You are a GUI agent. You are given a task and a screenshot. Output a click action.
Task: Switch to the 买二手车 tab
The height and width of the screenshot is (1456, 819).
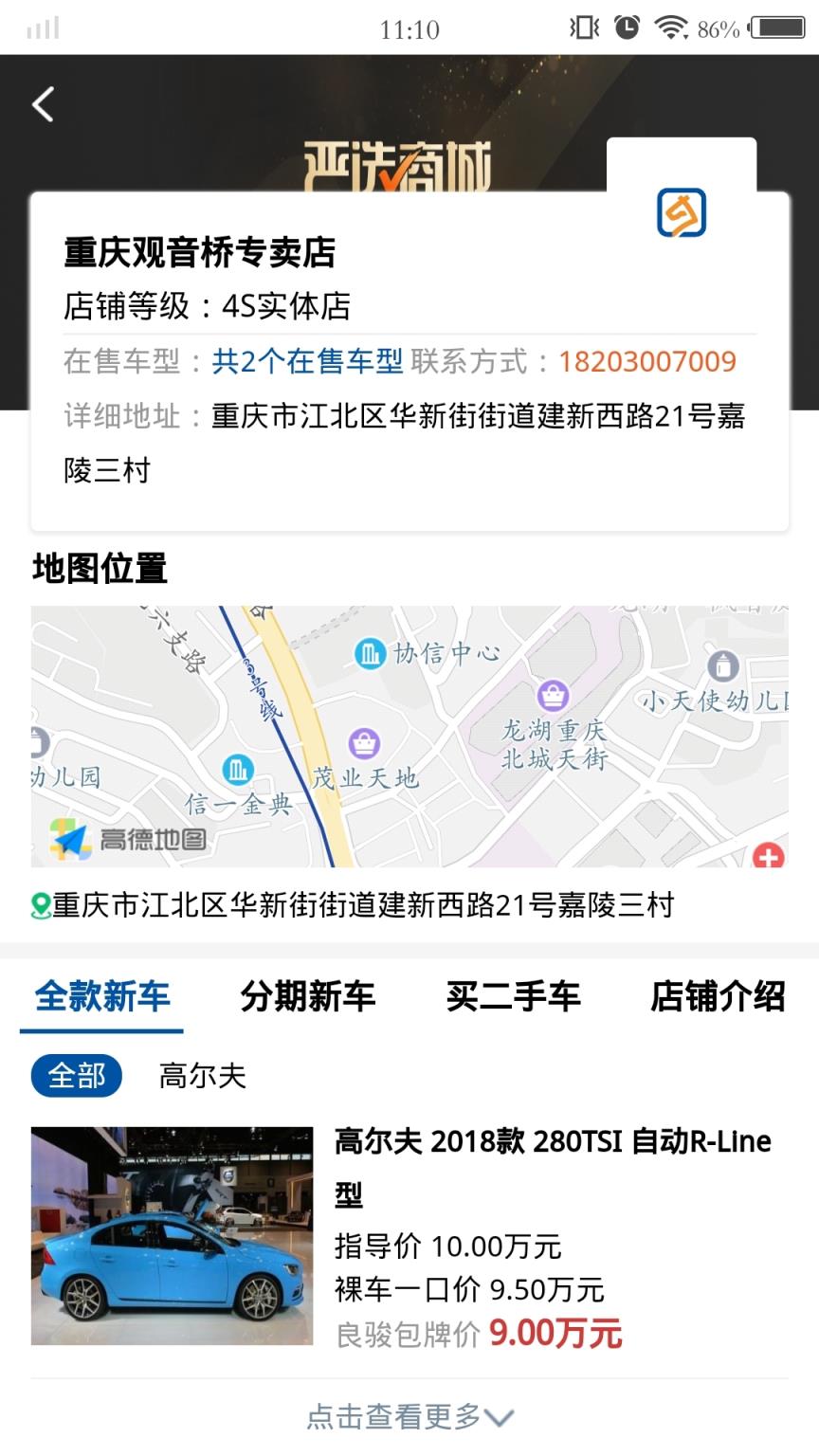513,996
